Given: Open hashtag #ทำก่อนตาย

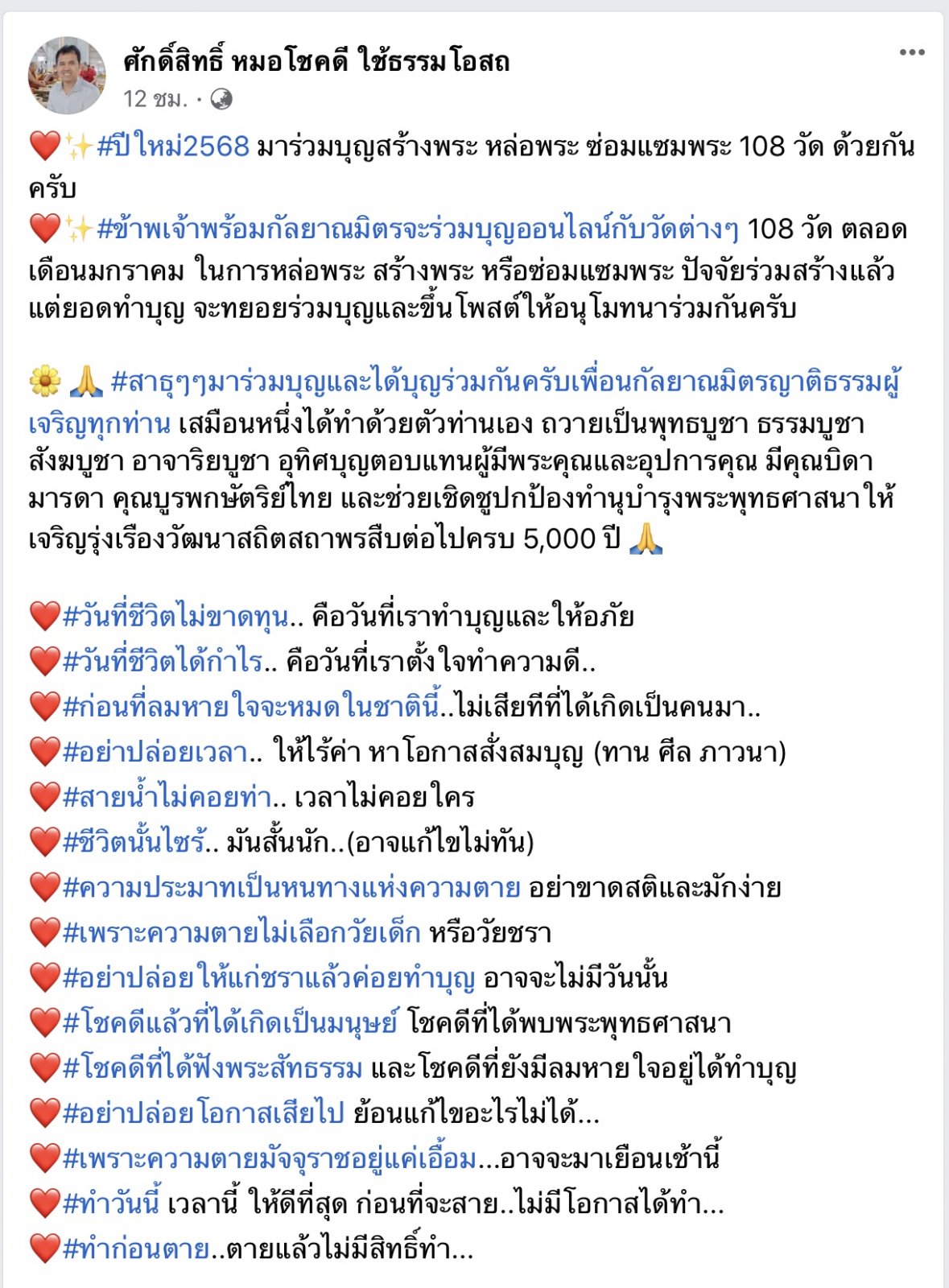Looking at the screenshot, I should coord(136,1249).
